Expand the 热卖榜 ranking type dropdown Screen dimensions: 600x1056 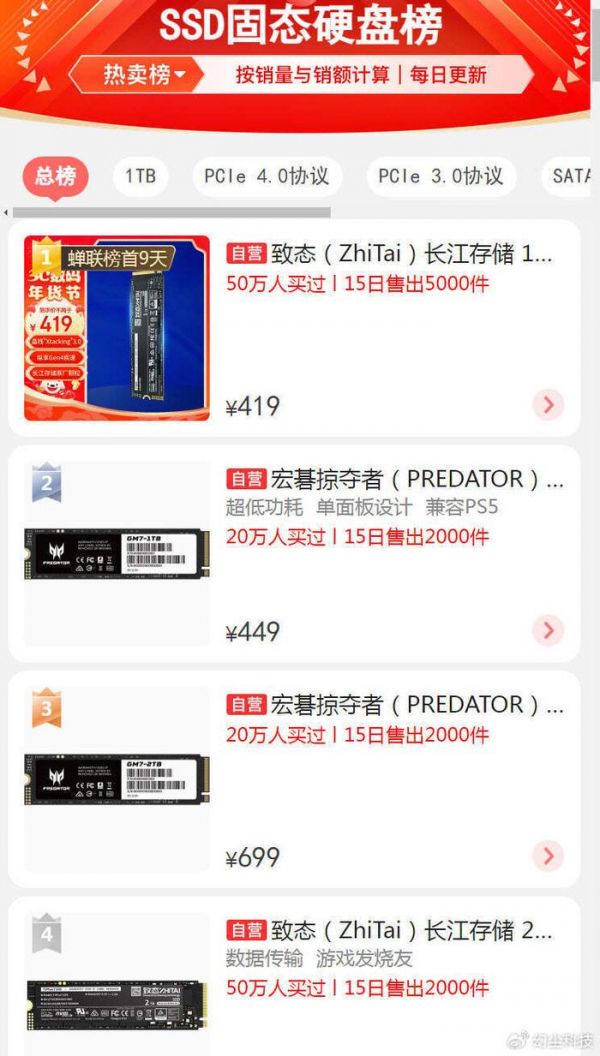(144, 74)
